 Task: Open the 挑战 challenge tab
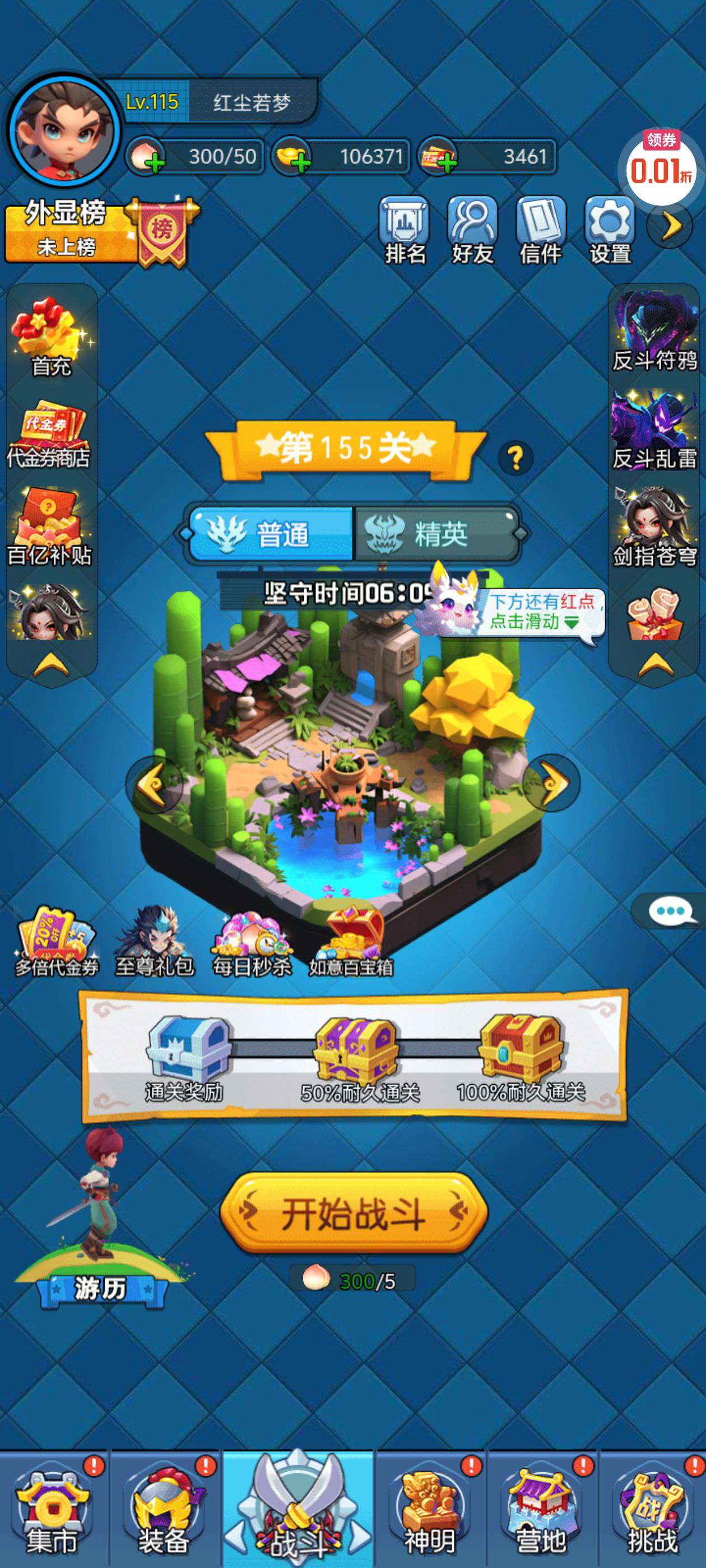[652, 1508]
